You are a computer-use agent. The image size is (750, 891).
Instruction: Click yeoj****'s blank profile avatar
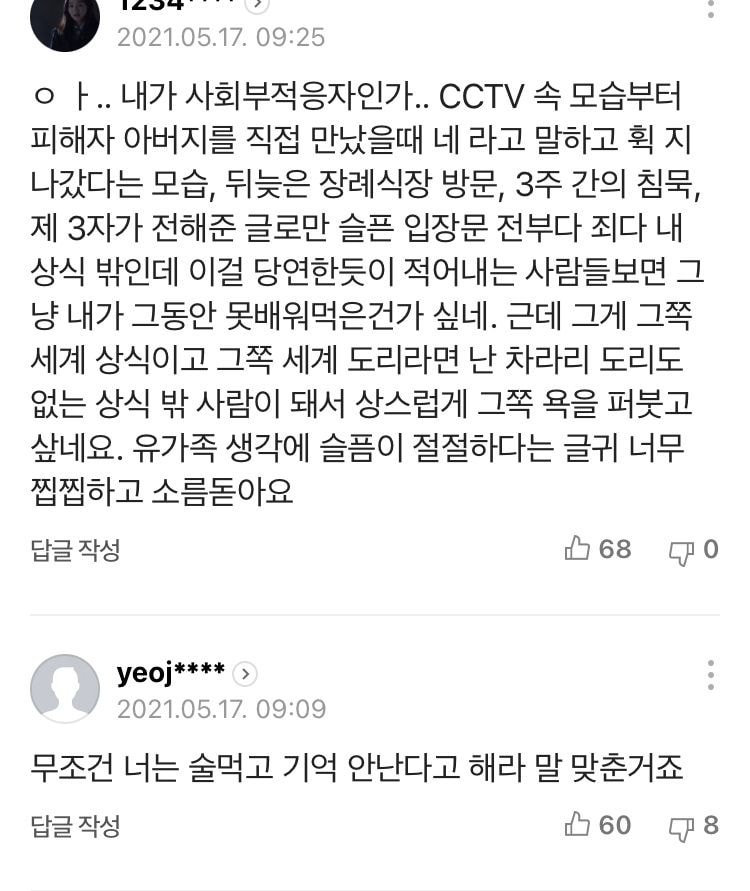point(65,688)
